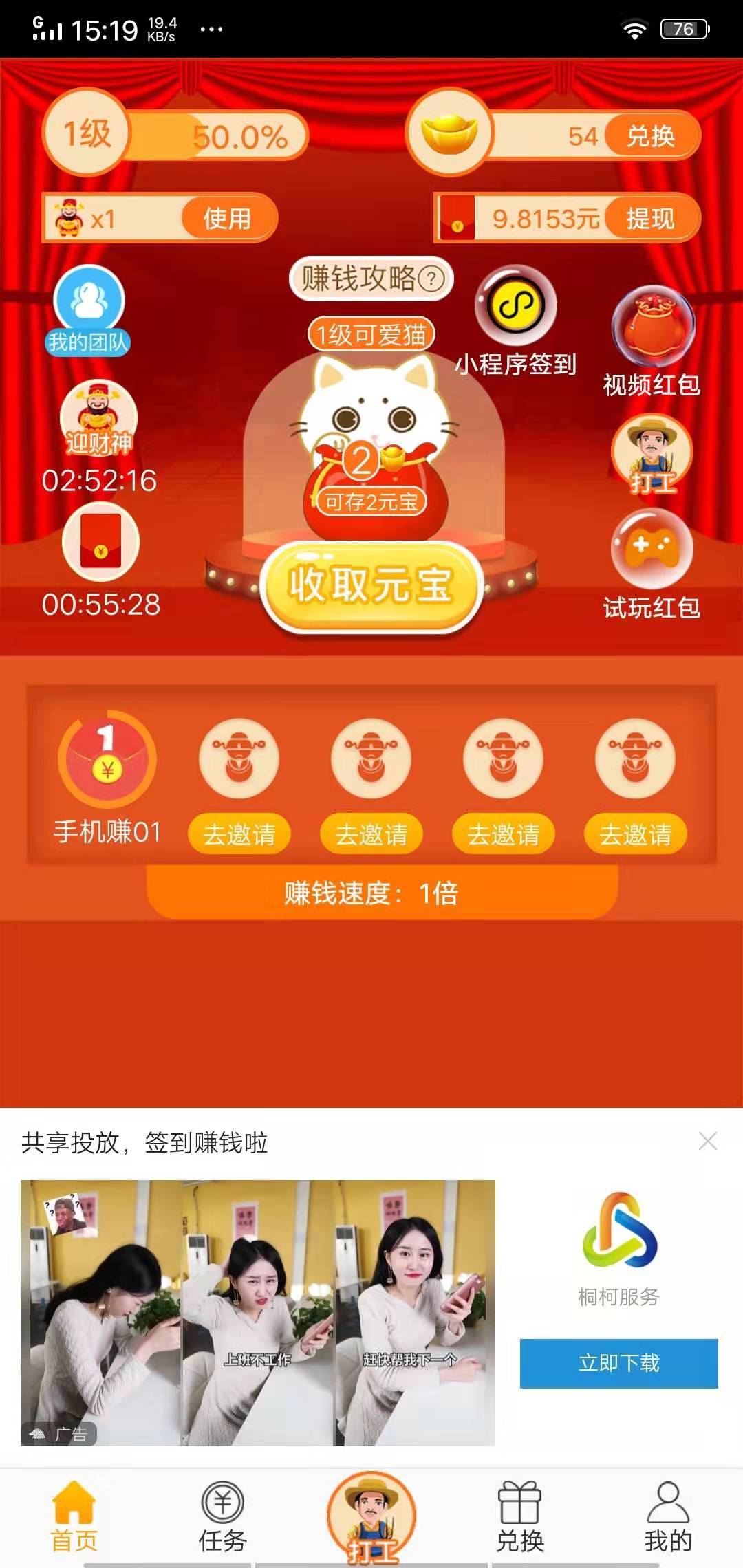Open the 打工 farmer icon on the right
This screenshot has width=743, height=1568.
click(652, 453)
